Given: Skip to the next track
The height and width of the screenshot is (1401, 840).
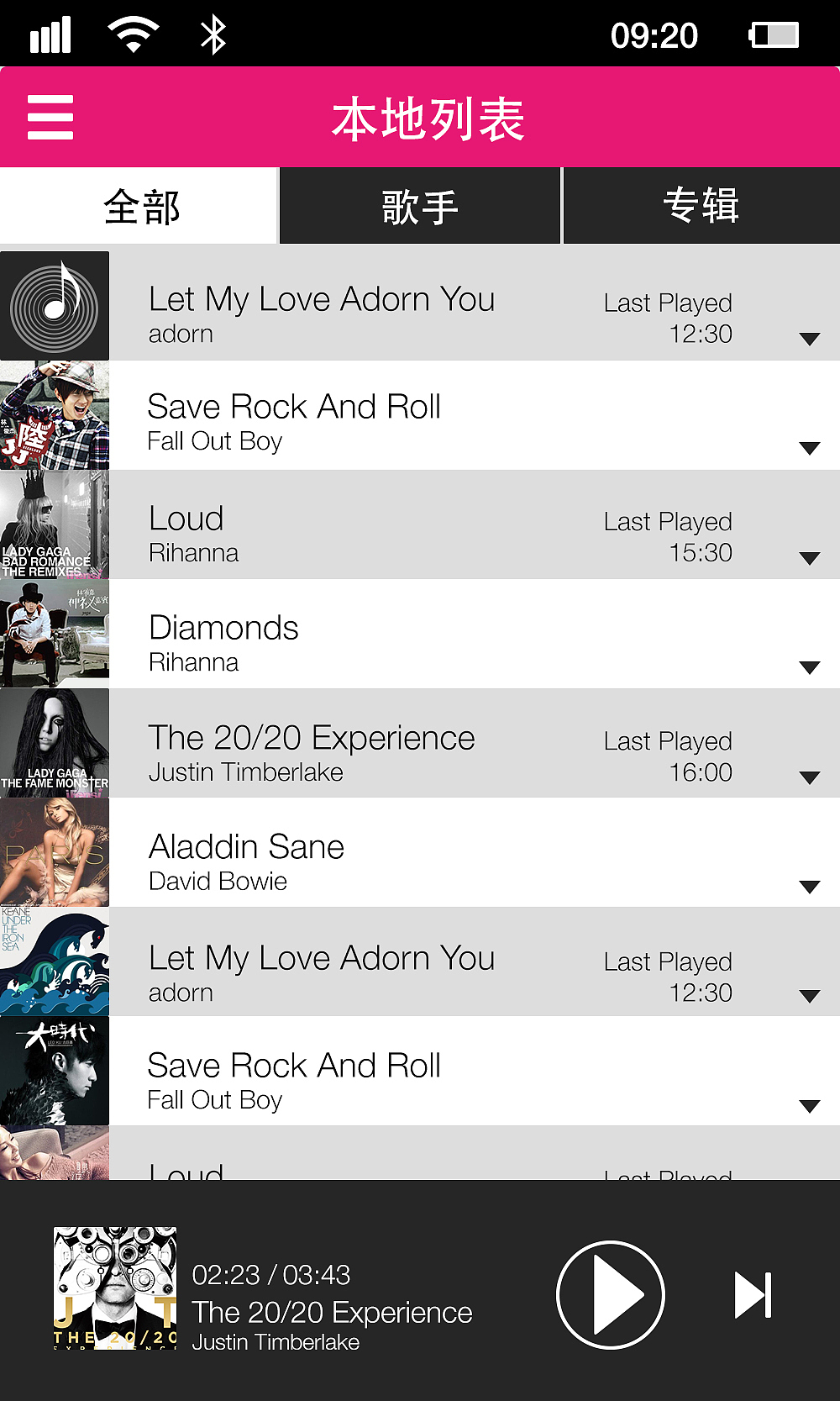Looking at the screenshot, I should (x=753, y=1294).
